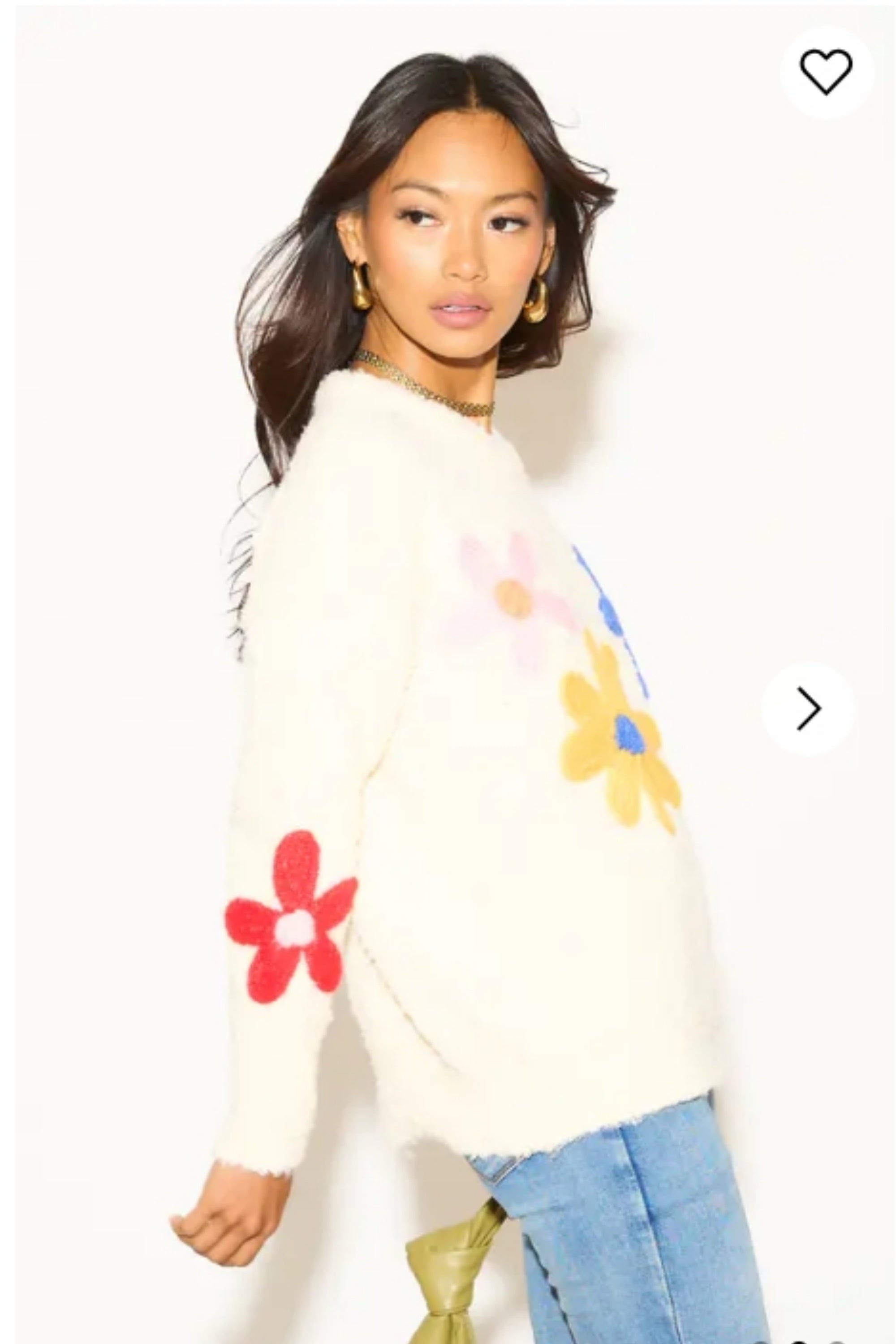Add this sweater to favorites
896x1344 pixels.
pyautogui.click(x=826, y=72)
